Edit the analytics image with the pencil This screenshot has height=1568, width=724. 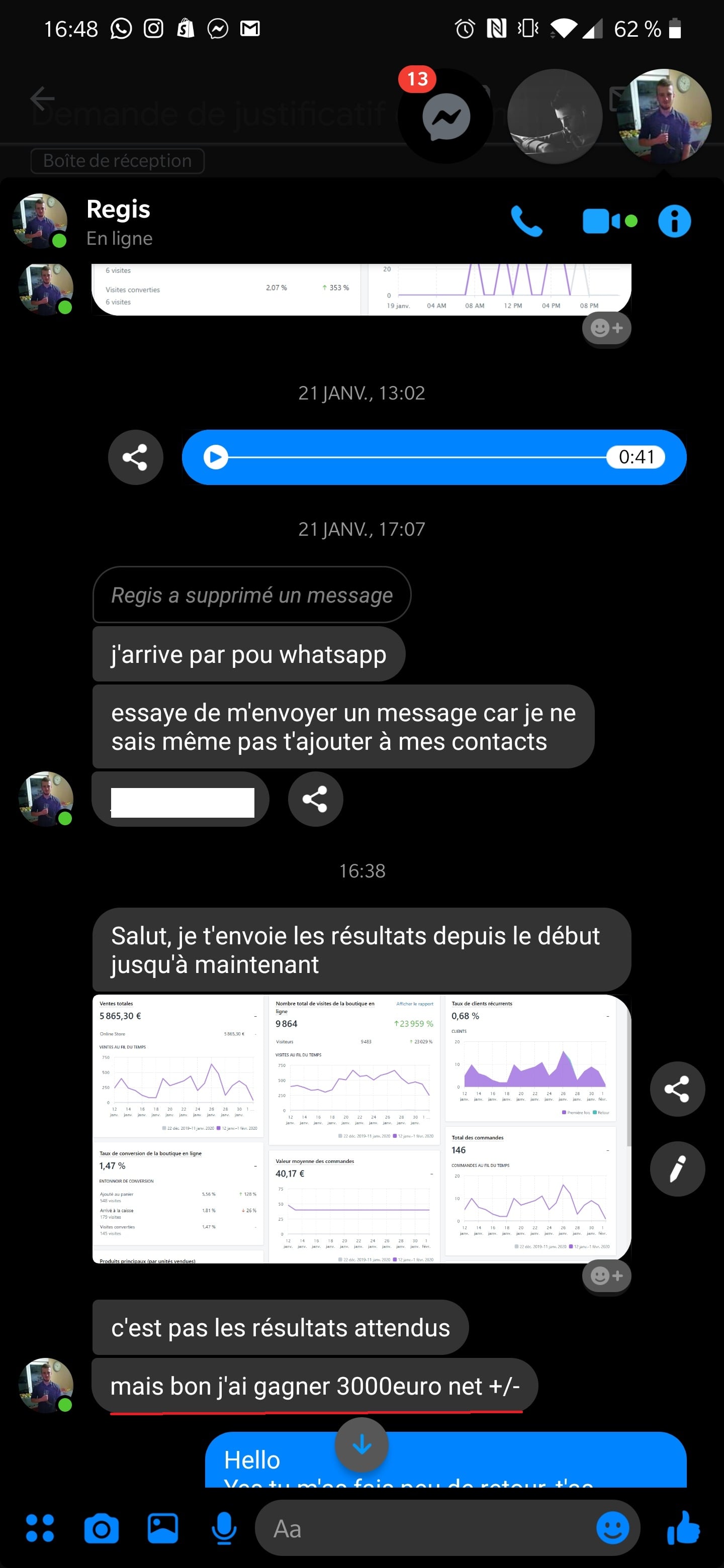(x=677, y=1169)
